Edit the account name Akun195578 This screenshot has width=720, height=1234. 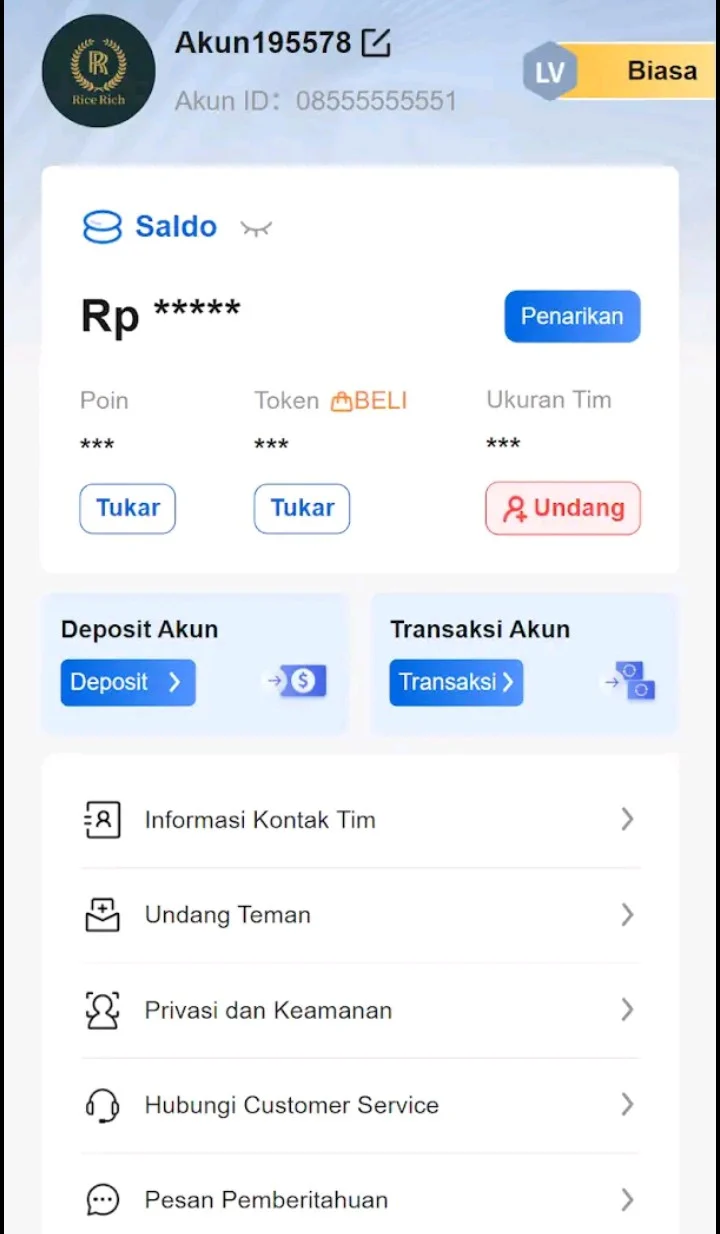[376, 43]
